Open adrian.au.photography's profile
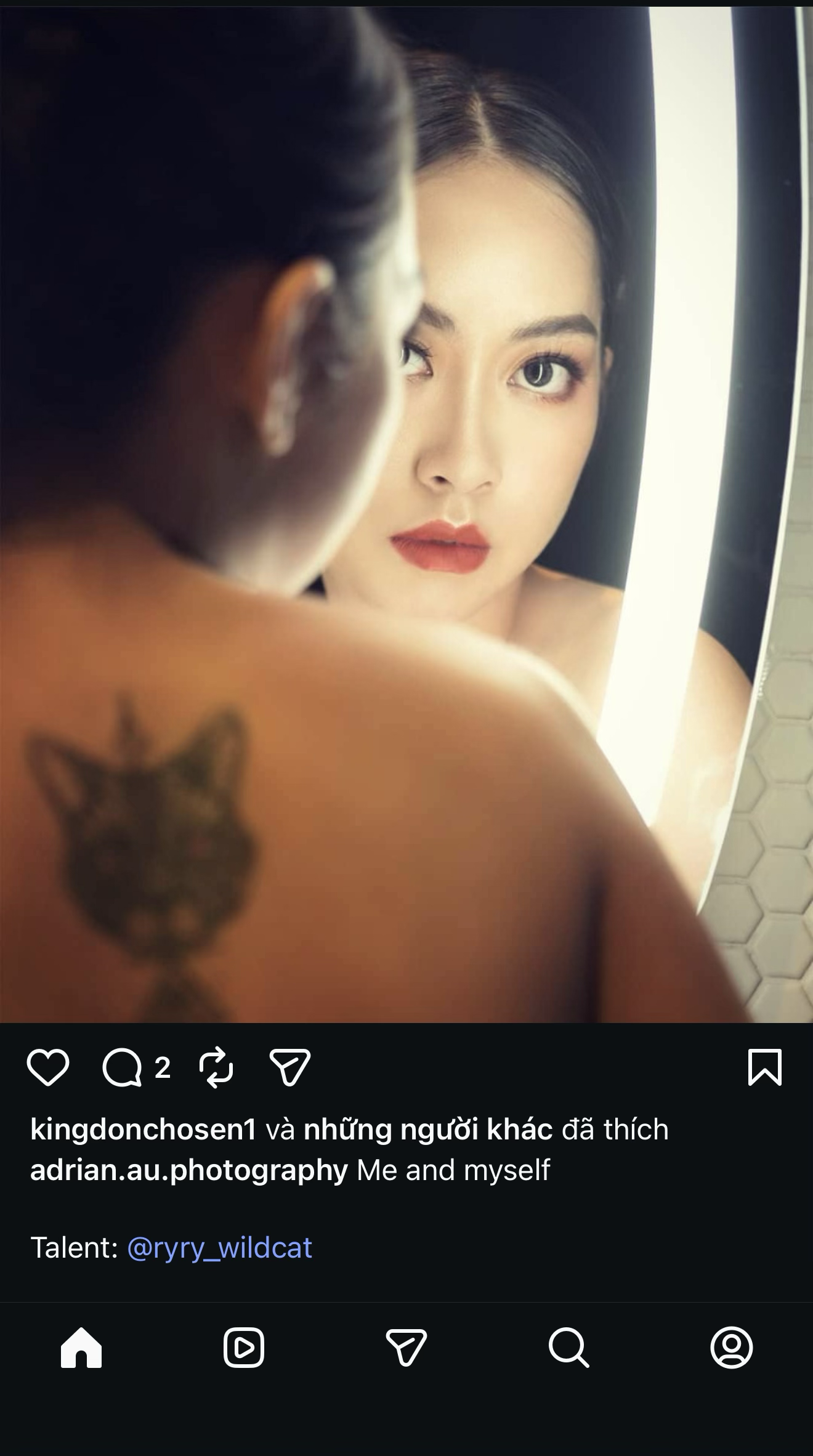Screen dimensions: 813x1456 [x=189, y=1170]
